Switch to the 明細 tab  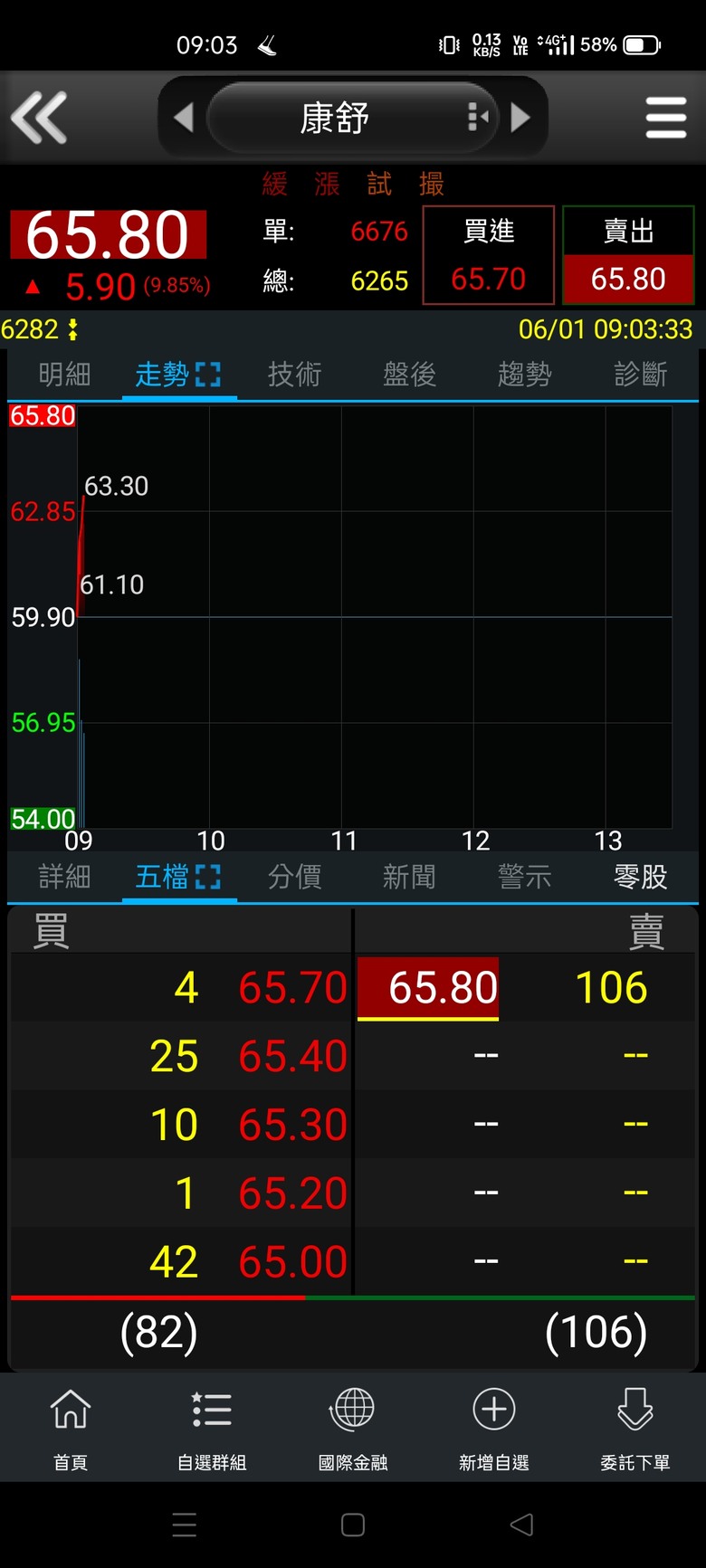(x=64, y=374)
